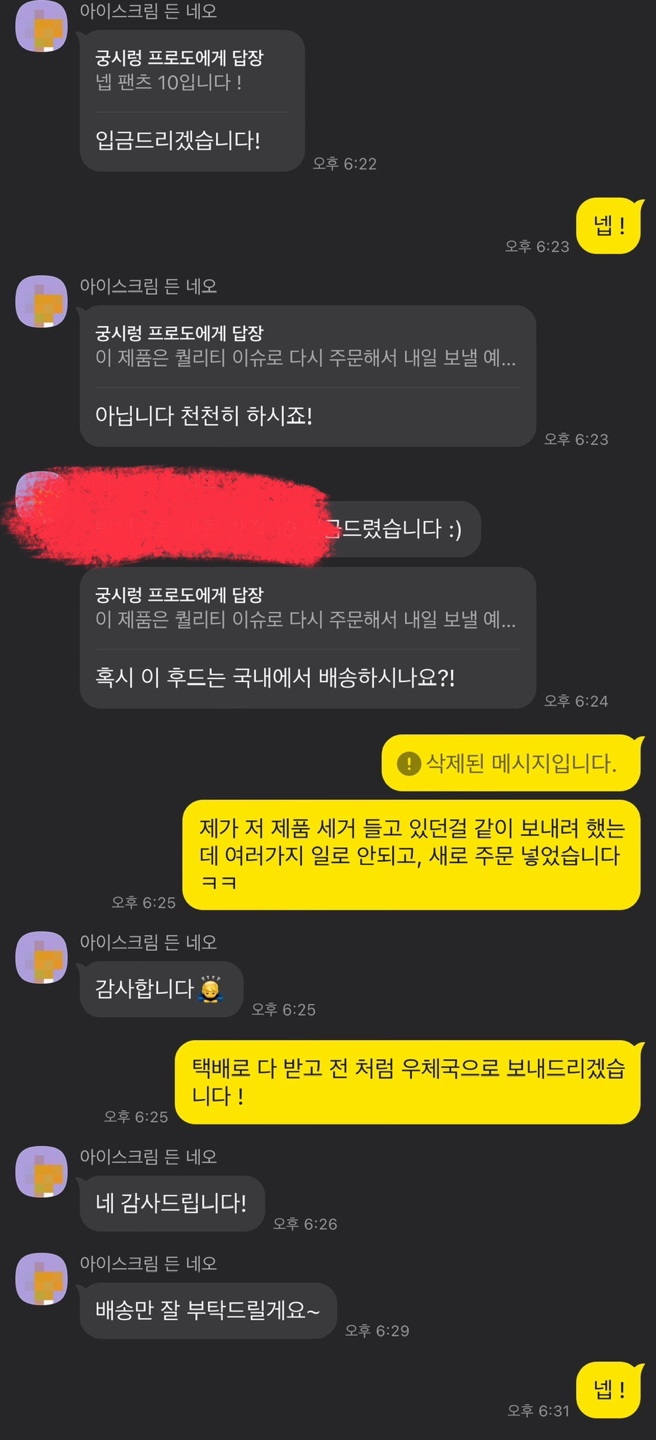Viewport: 656px width, 1440px height.
Task: Open the quoted reply above 혹시 이 후드는 question
Action: pyautogui.click(x=305, y=608)
